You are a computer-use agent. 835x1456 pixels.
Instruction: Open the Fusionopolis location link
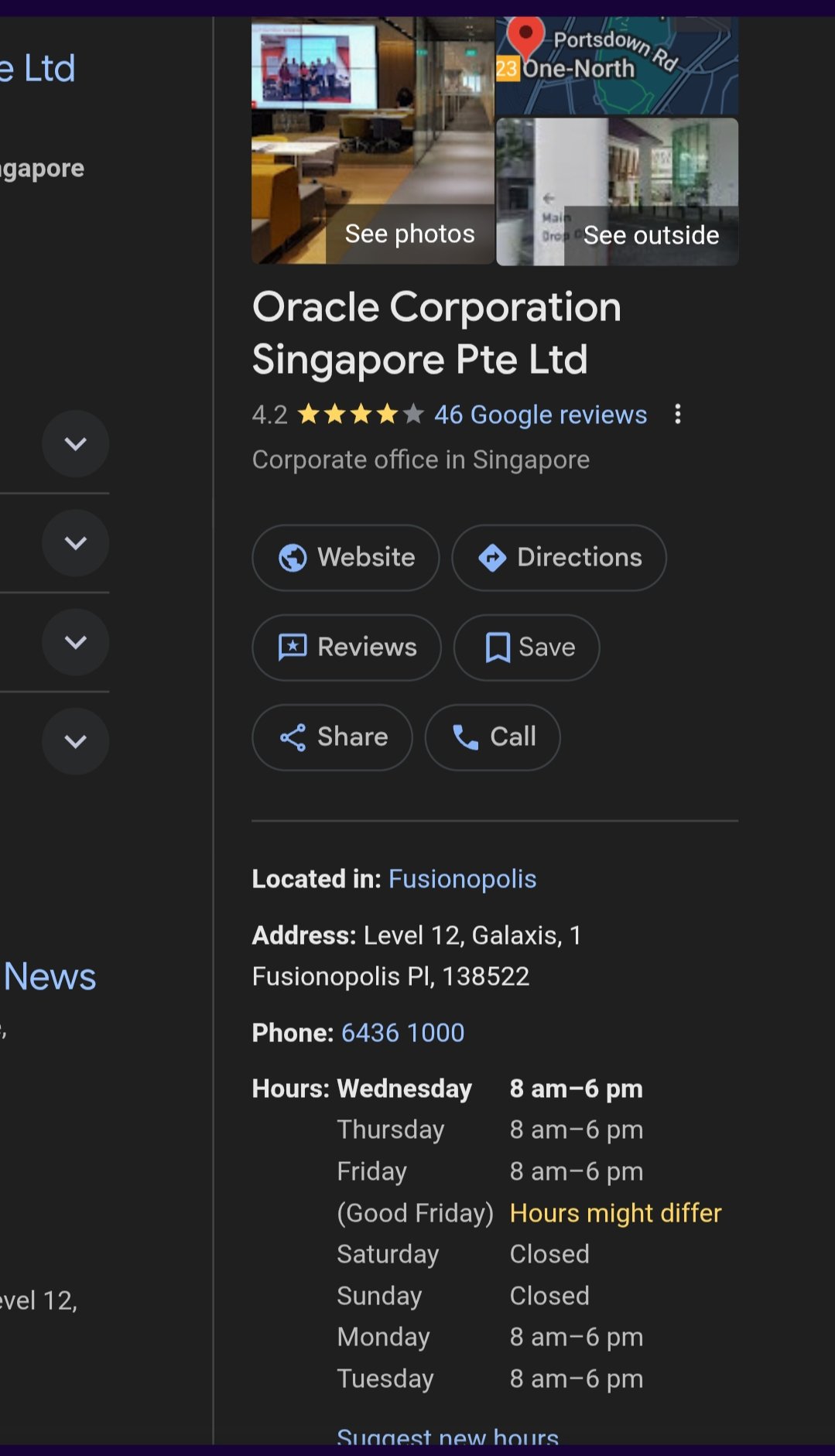[462, 879]
